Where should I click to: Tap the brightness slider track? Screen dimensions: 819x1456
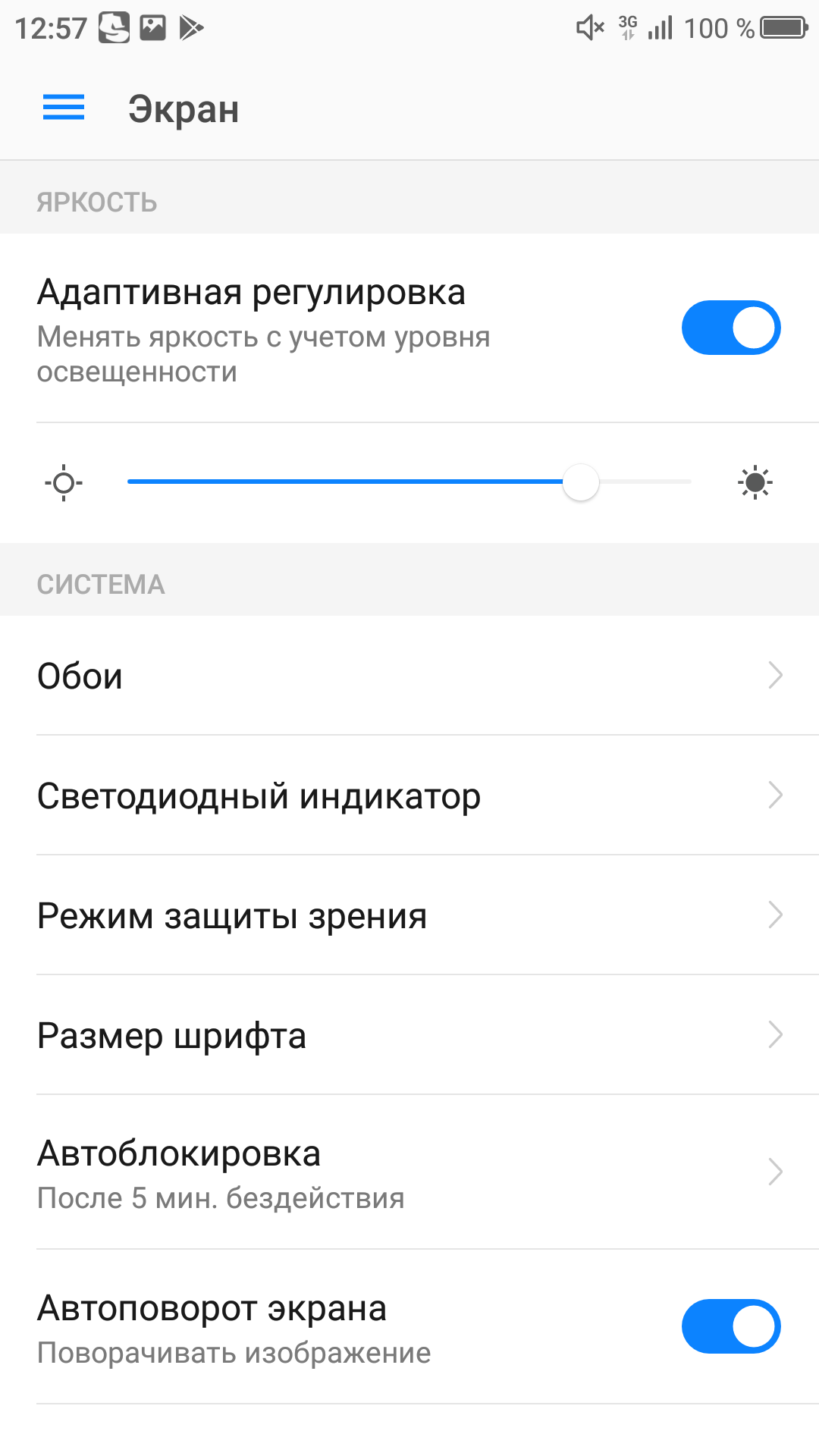pyautogui.click(x=409, y=482)
